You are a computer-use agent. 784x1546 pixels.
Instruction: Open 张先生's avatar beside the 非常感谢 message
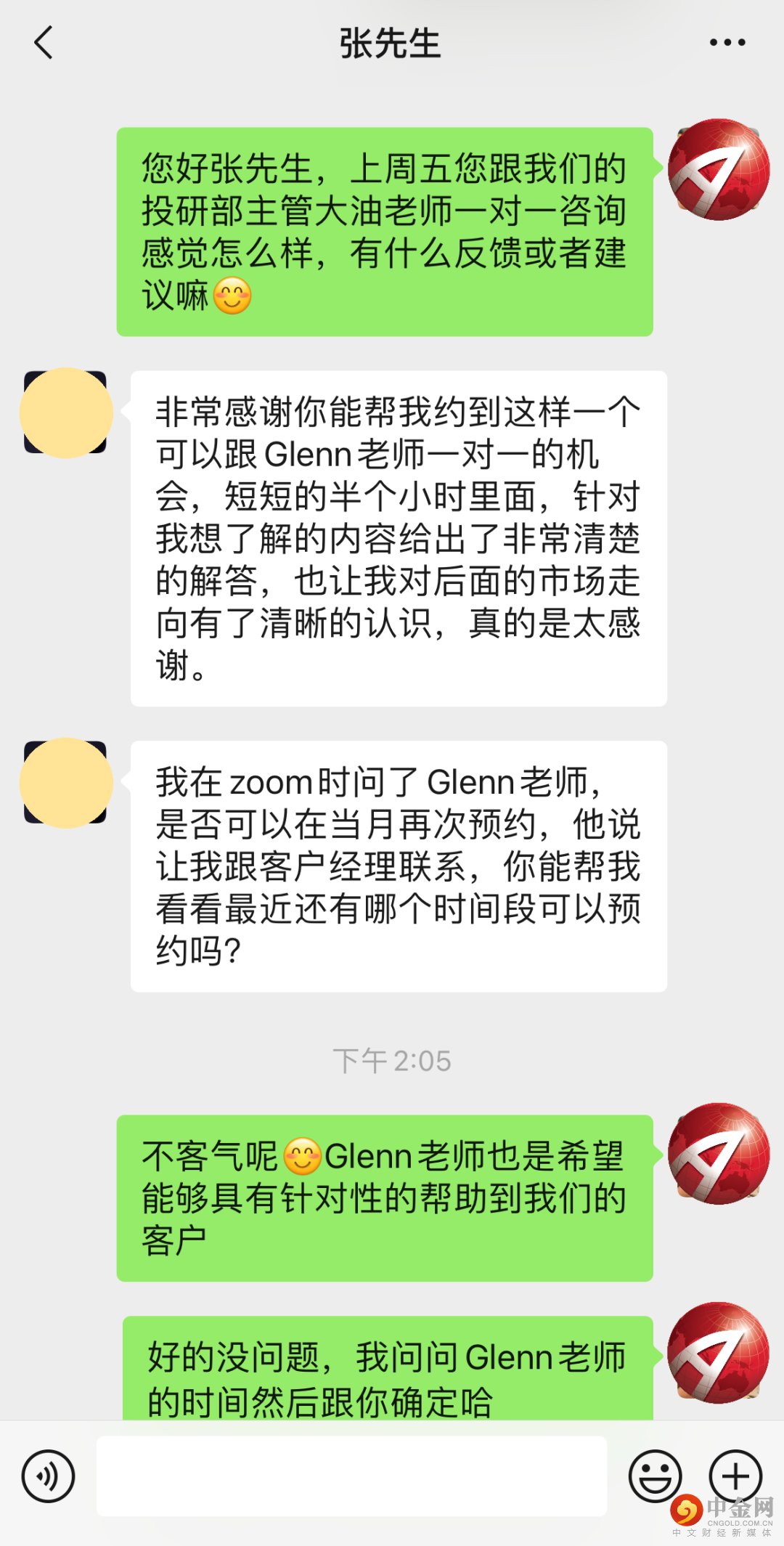(66, 412)
